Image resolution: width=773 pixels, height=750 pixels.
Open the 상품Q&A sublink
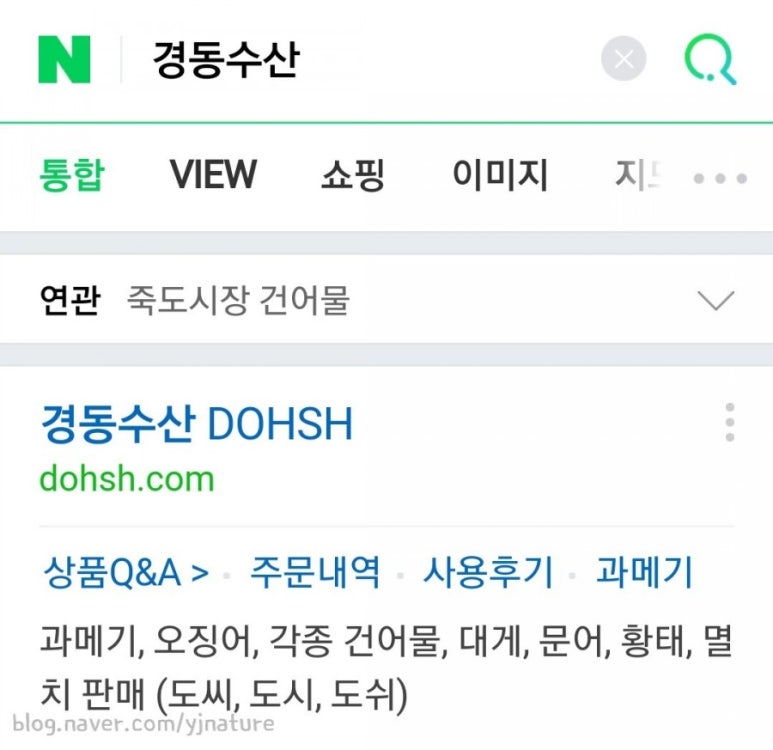coord(126,573)
